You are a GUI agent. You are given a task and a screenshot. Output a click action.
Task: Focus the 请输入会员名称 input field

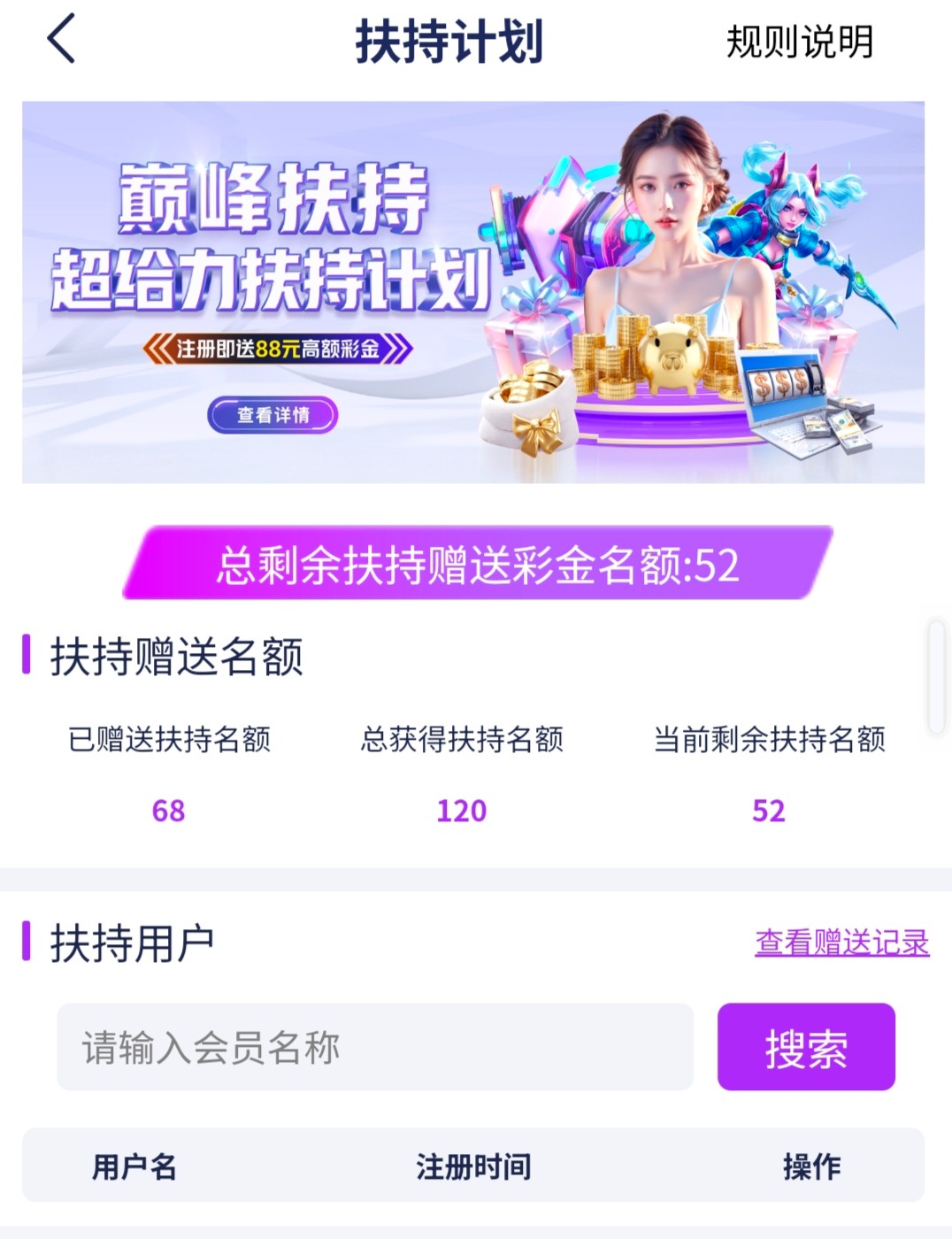[x=374, y=1047]
